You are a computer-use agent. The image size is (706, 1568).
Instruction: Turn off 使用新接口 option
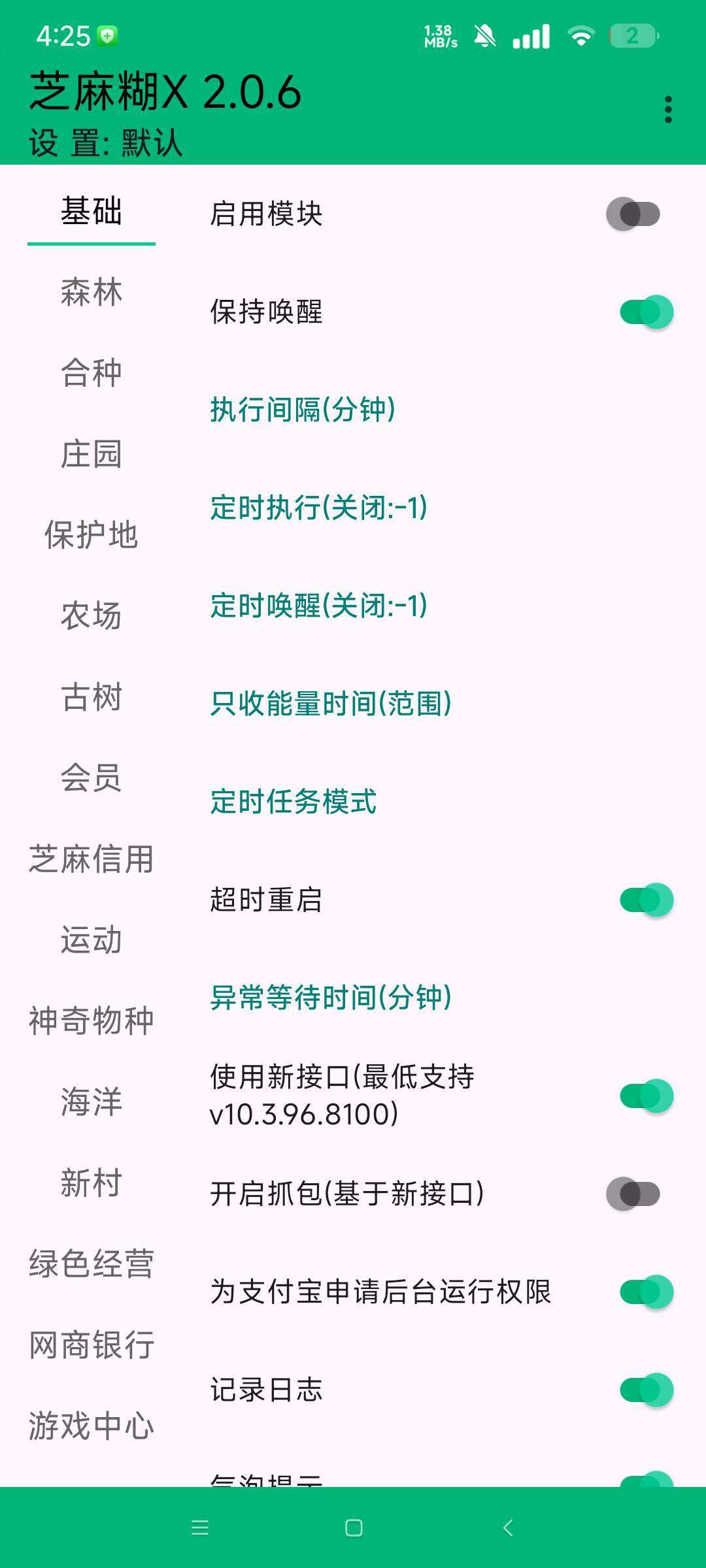tap(645, 1096)
